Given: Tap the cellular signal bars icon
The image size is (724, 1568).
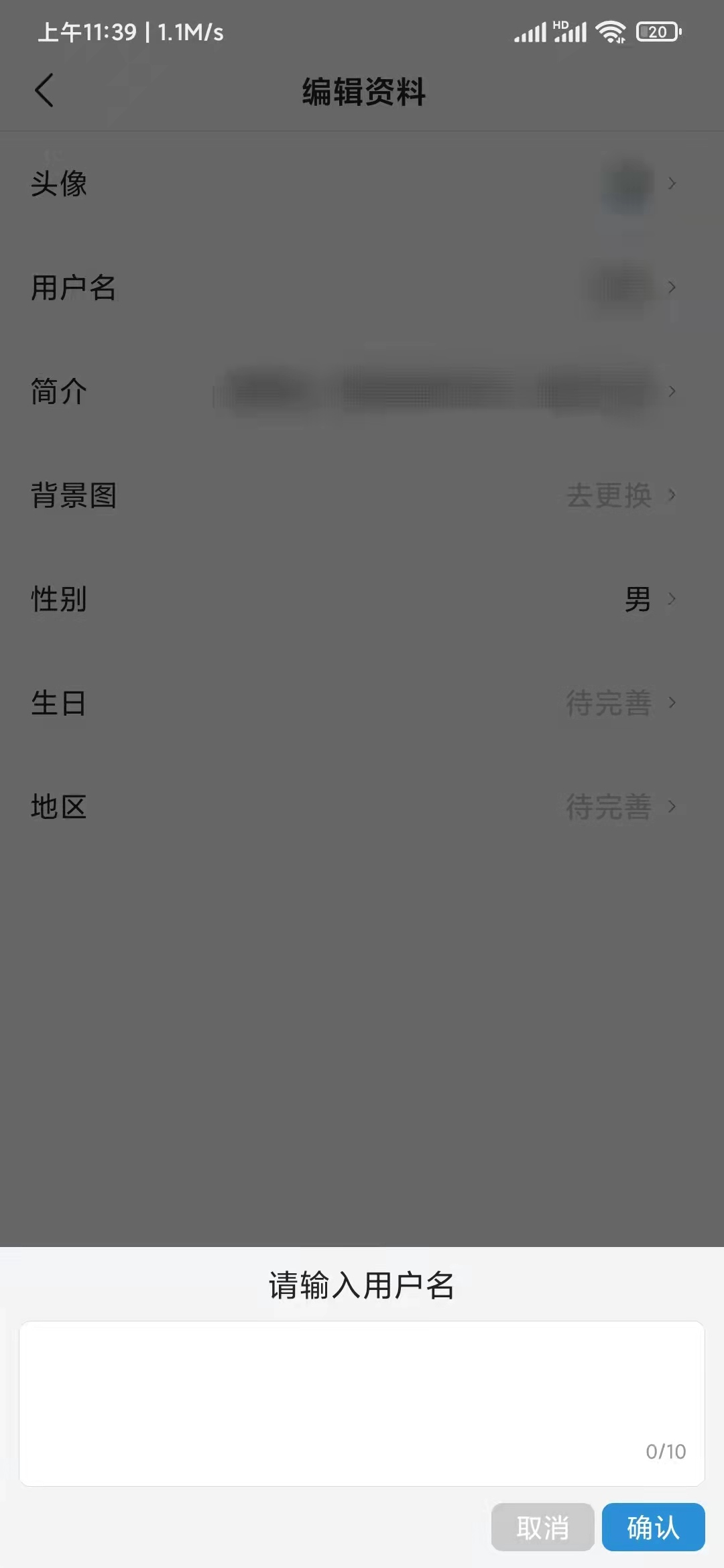Looking at the screenshot, I should click(x=529, y=30).
